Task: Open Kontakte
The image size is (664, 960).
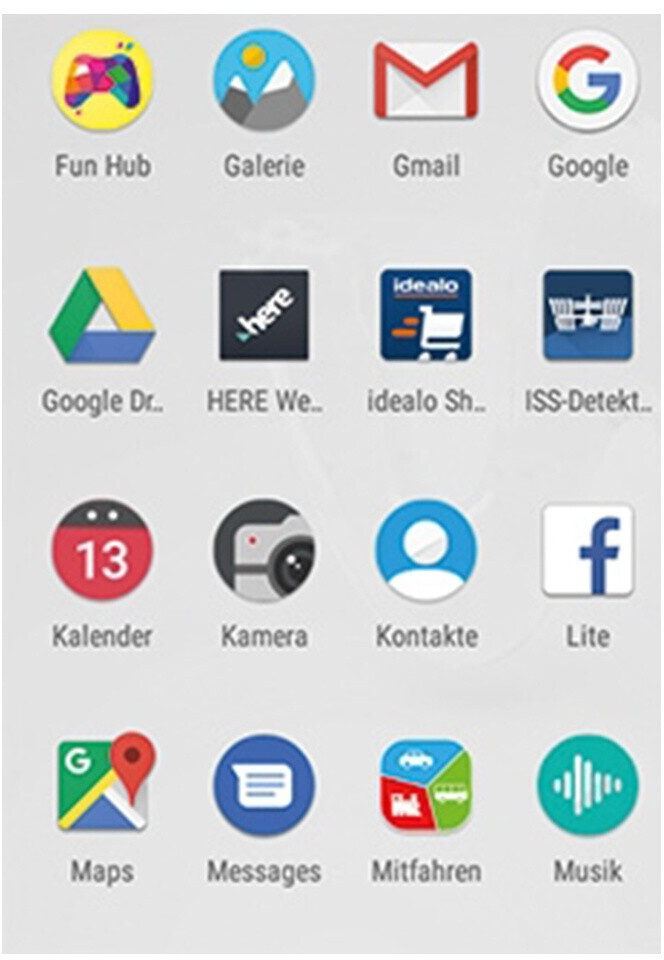Action: pyautogui.click(x=426, y=551)
